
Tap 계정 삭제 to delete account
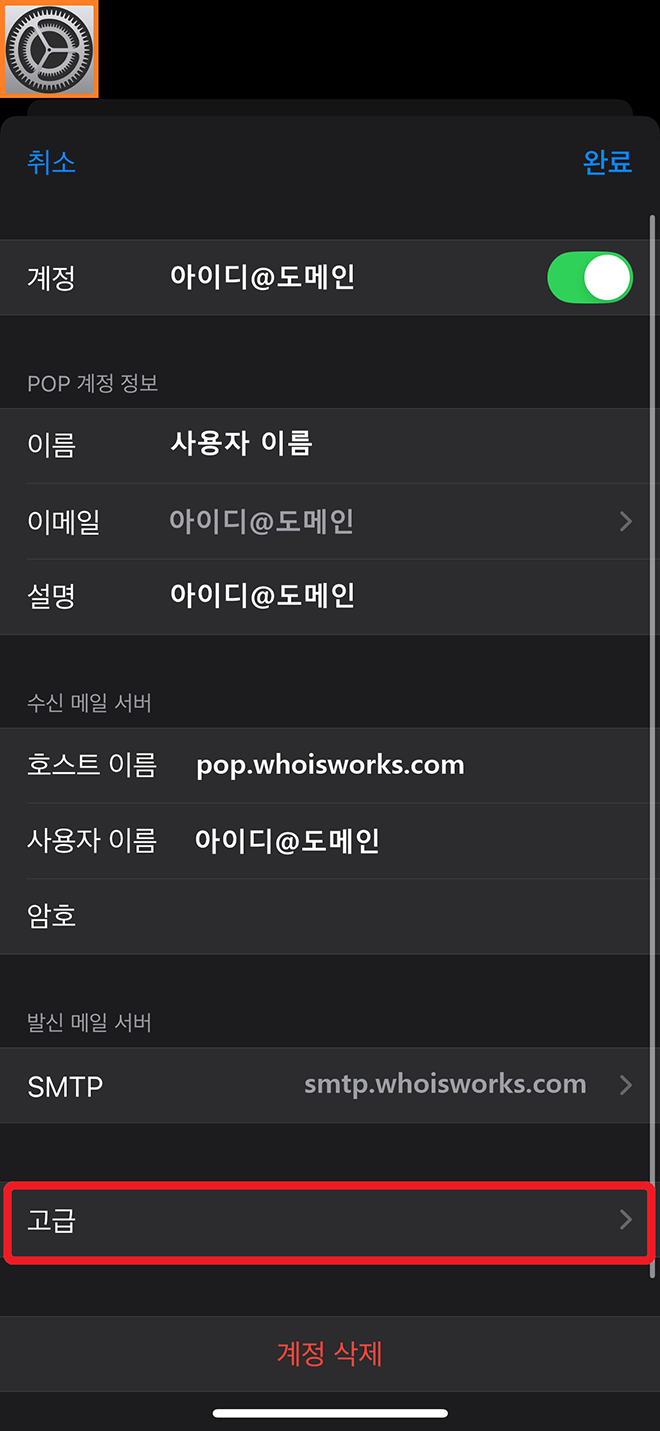coord(330,1354)
